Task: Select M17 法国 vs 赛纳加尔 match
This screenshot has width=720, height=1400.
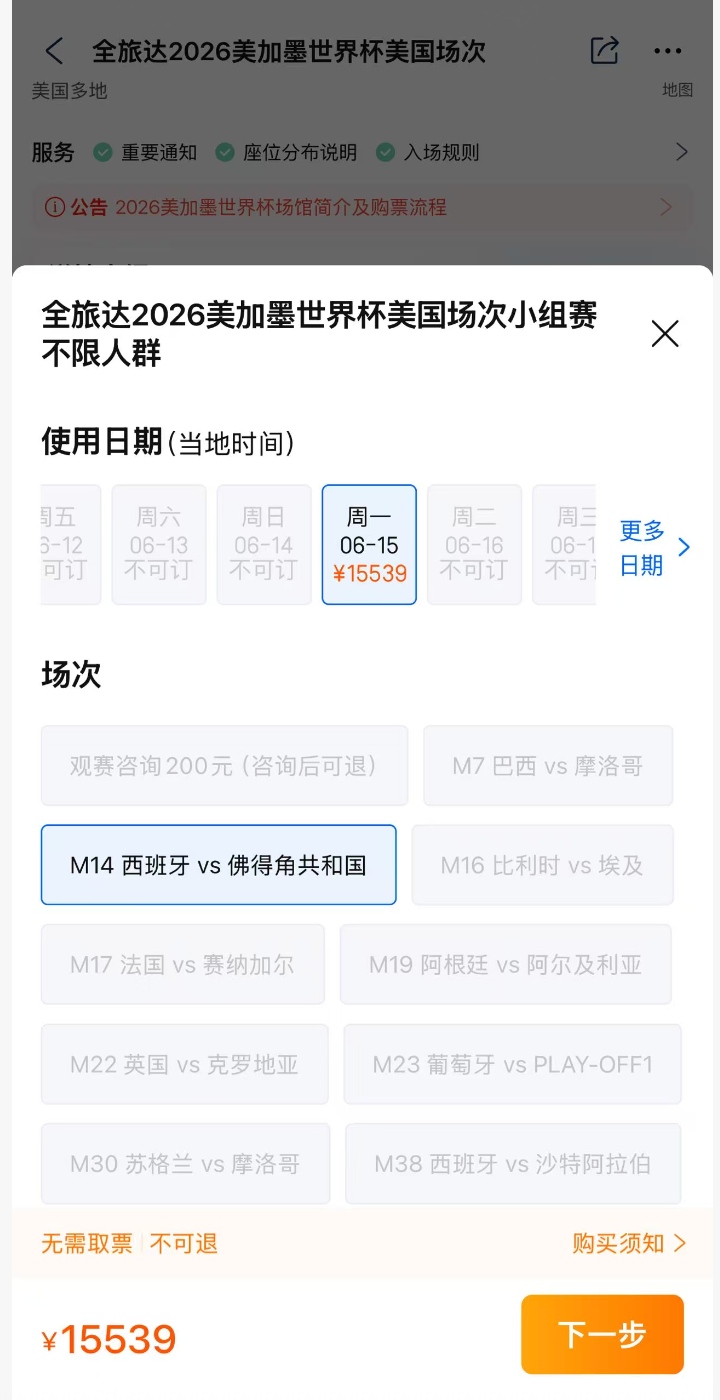Action: (182, 964)
